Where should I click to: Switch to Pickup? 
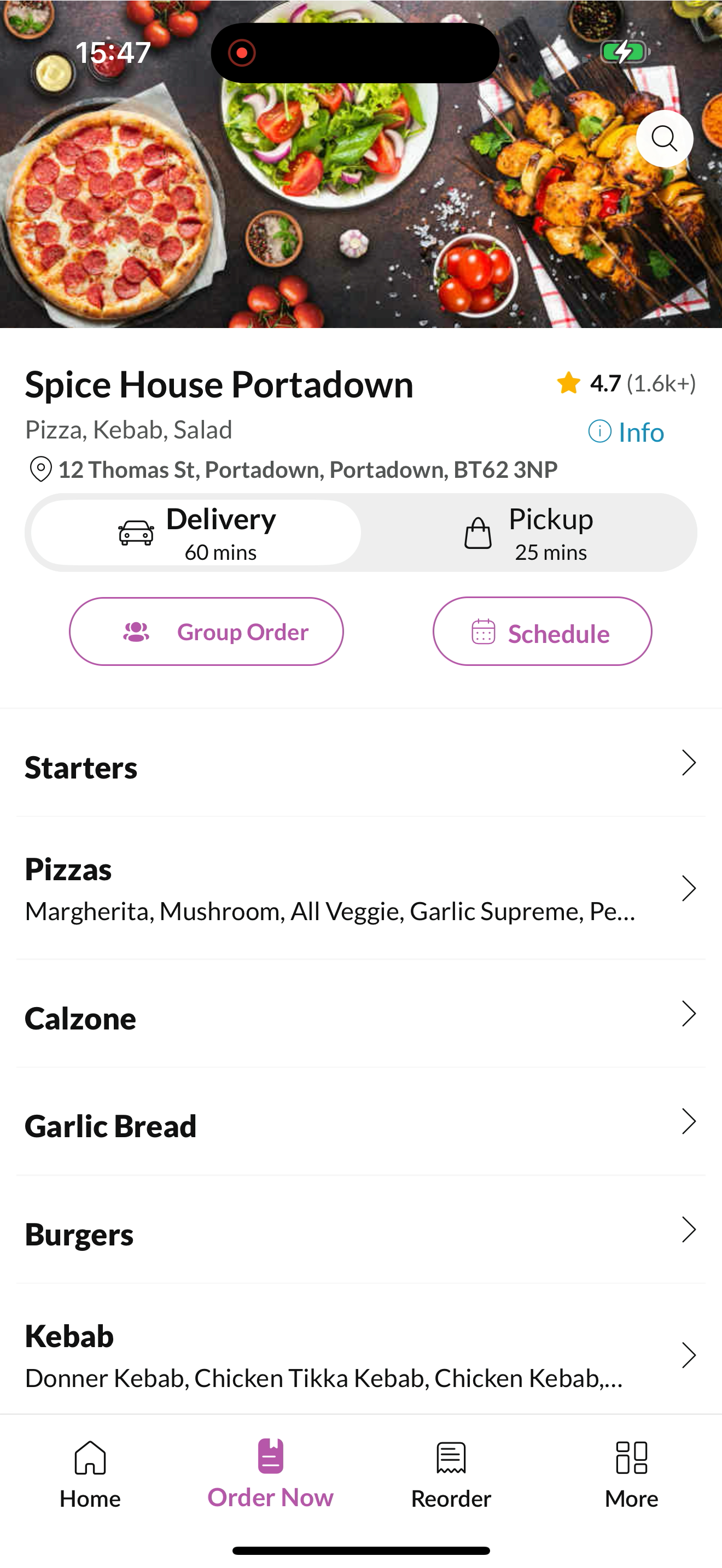pyautogui.click(x=527, y=533)
